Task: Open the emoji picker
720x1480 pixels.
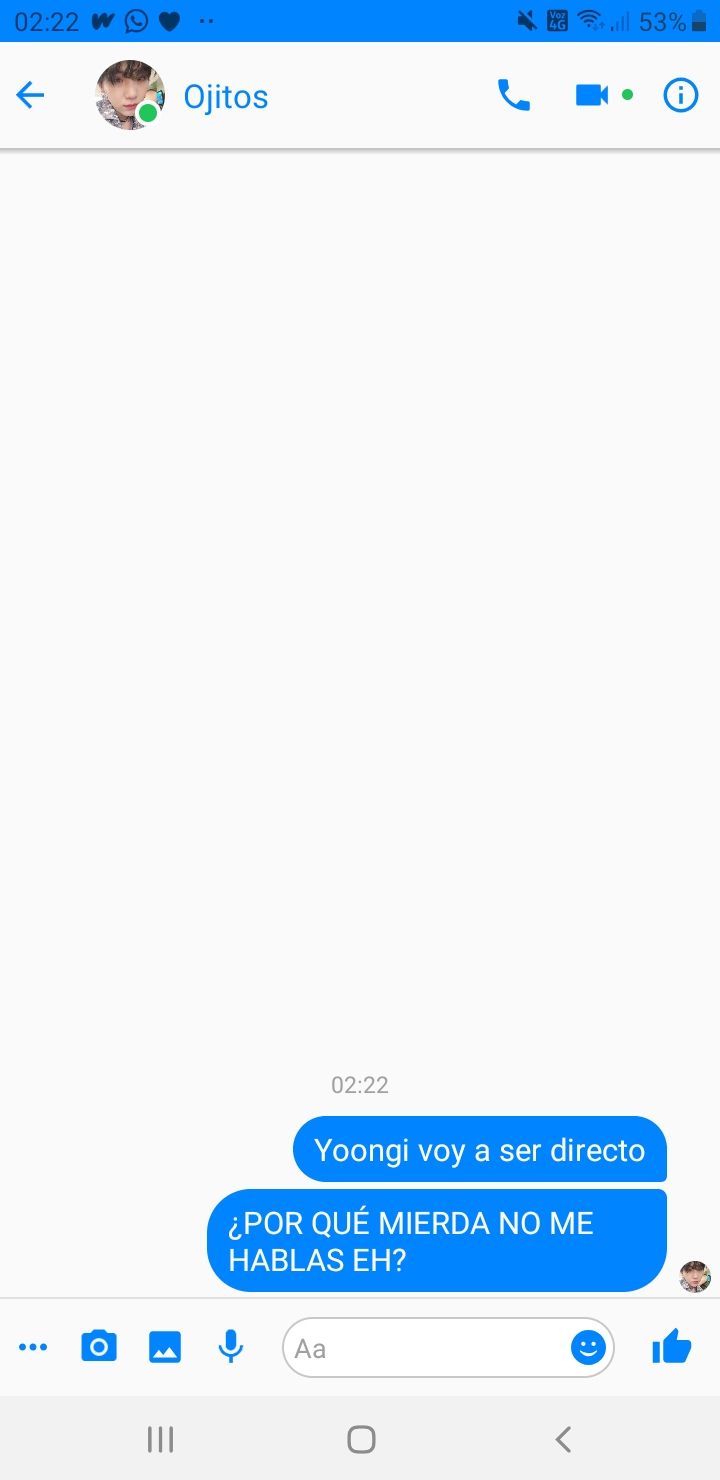Action: pyautogui.click(x=588, y=1348)
